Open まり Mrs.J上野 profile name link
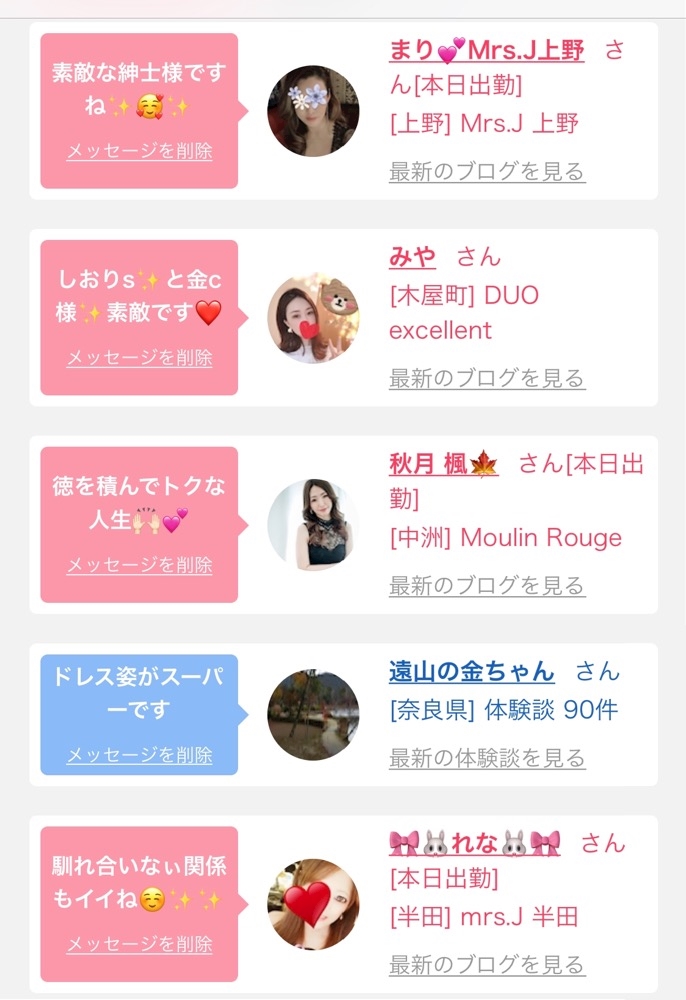Viewport: 686px width, 1000px height. point(486,51)
